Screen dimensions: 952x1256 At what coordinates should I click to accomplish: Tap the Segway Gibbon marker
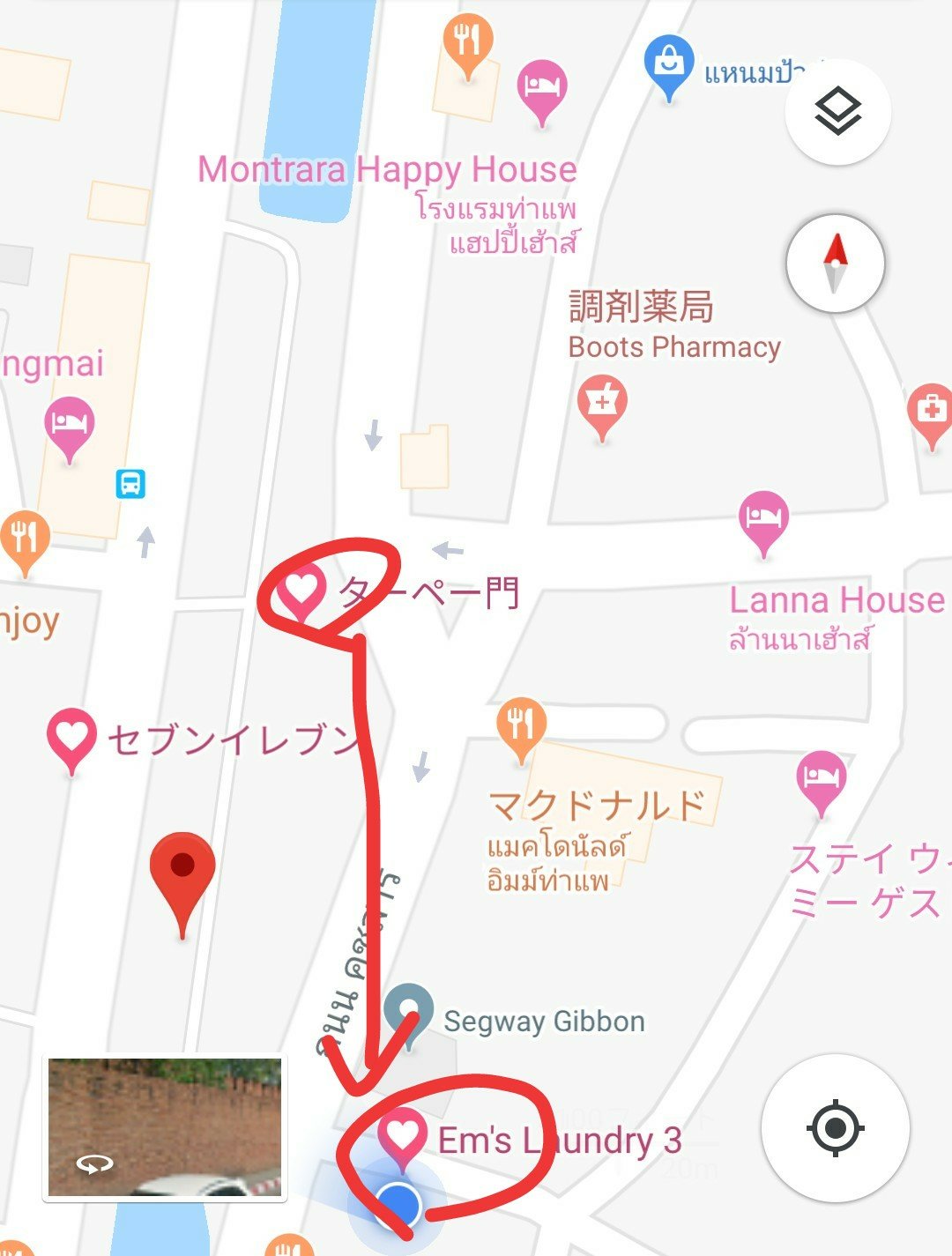click(408, 1010)
